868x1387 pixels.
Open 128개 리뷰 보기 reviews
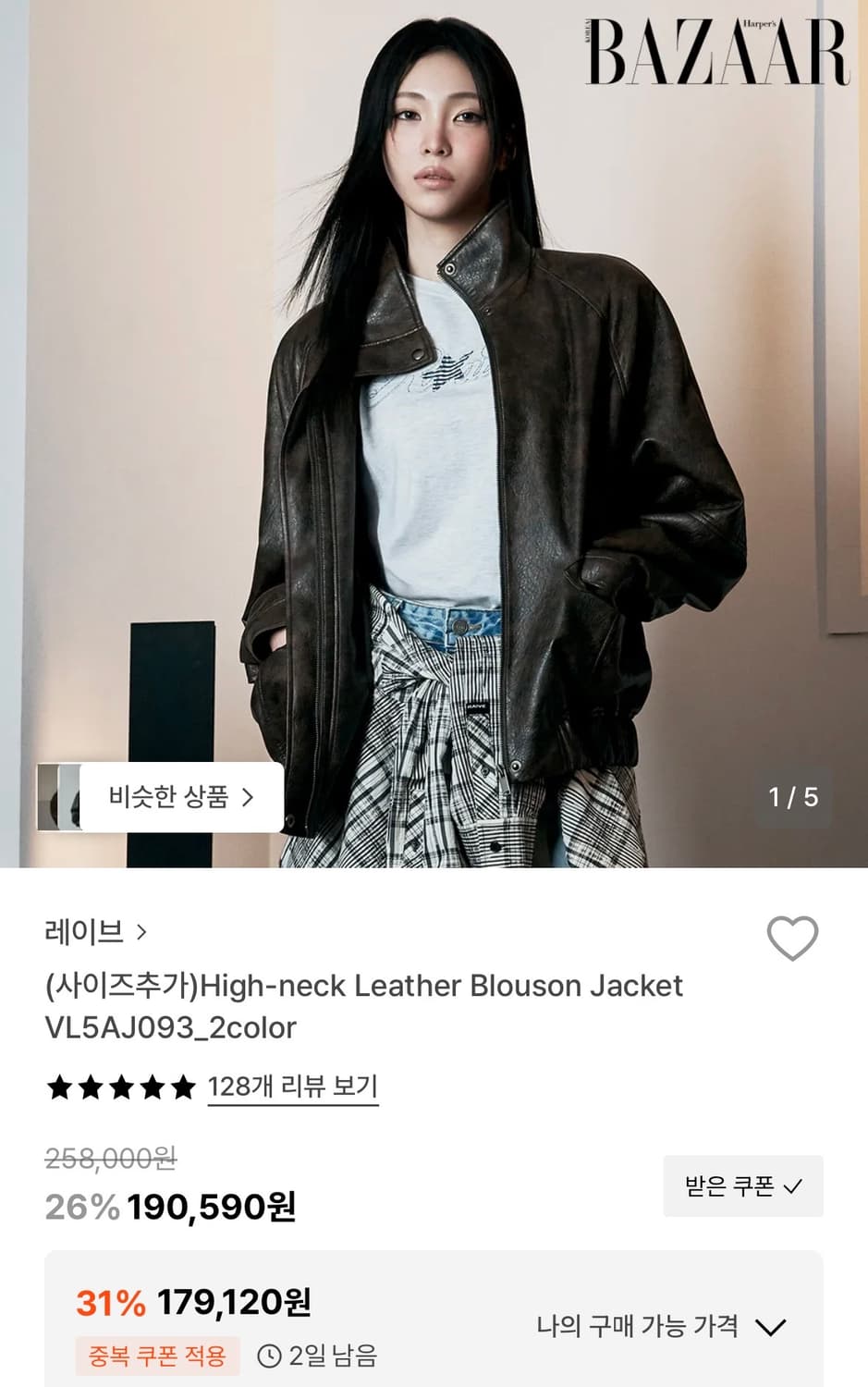pos(292,1088)
